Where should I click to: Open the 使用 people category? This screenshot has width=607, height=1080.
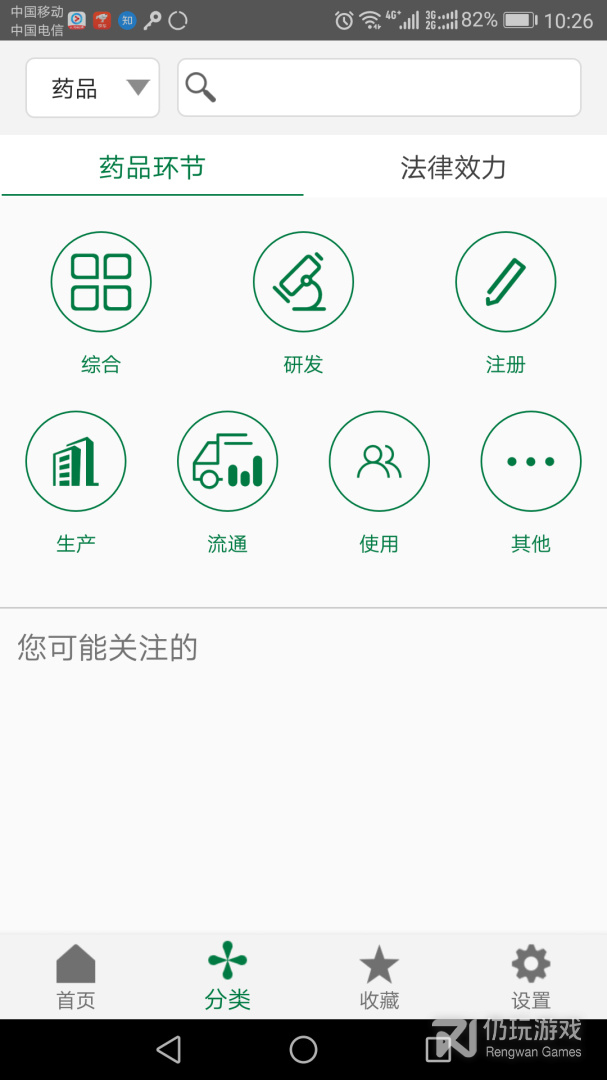(379, 462)
